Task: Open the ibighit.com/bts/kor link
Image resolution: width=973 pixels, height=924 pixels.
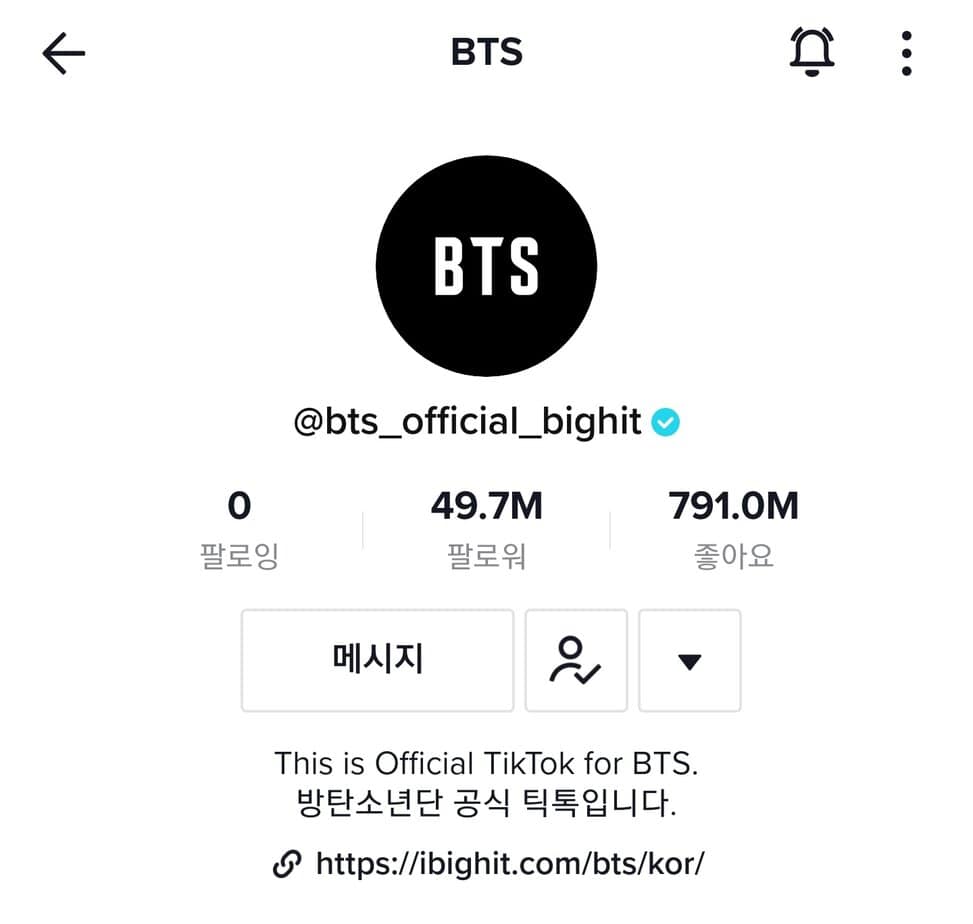Action: pos(509,863)
